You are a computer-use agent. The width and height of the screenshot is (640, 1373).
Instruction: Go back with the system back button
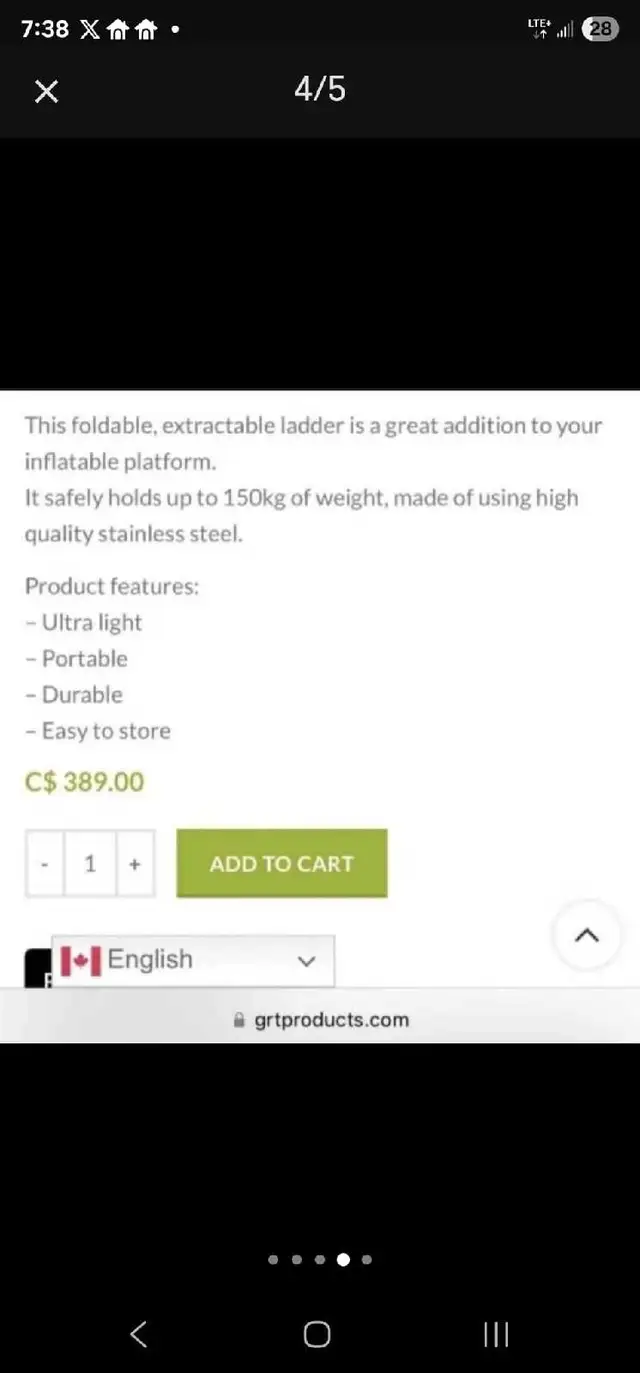pos(139,1333)
